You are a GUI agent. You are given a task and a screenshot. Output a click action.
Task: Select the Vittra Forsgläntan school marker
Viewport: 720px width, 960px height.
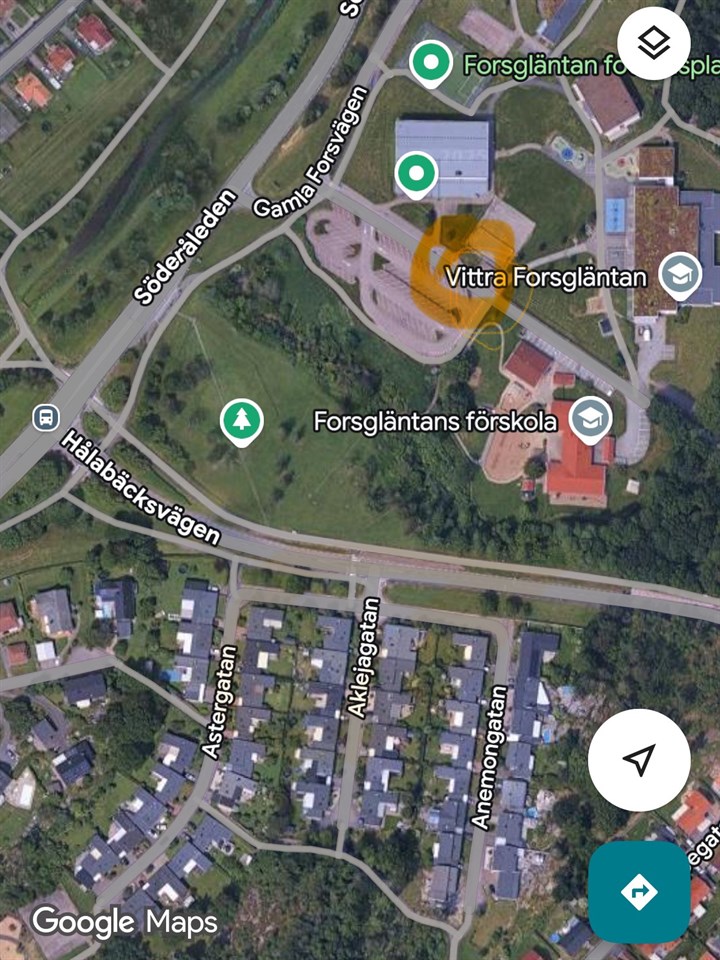680,275
